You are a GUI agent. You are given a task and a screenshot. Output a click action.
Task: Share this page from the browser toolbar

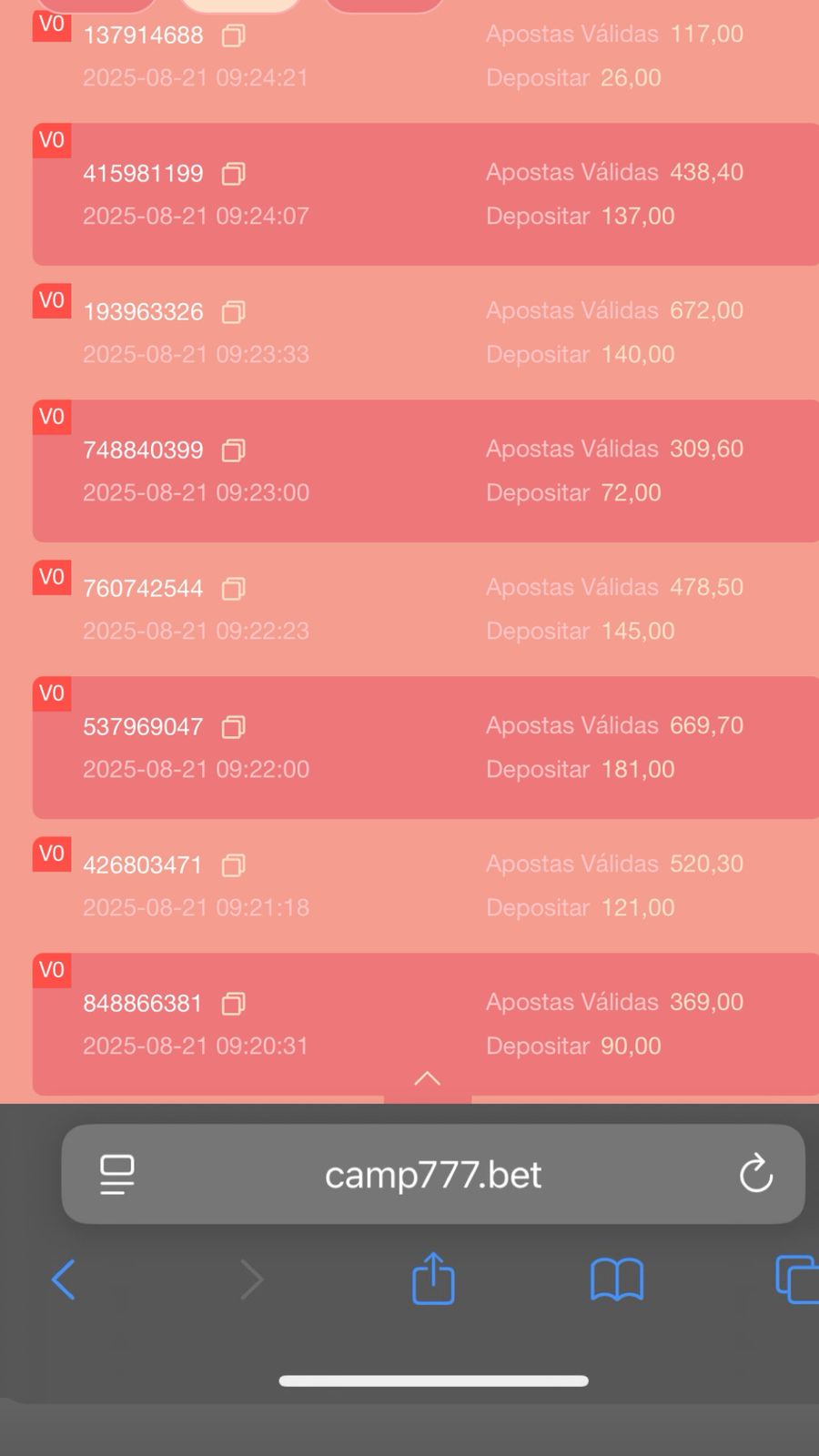click(x=433, y=1279)
